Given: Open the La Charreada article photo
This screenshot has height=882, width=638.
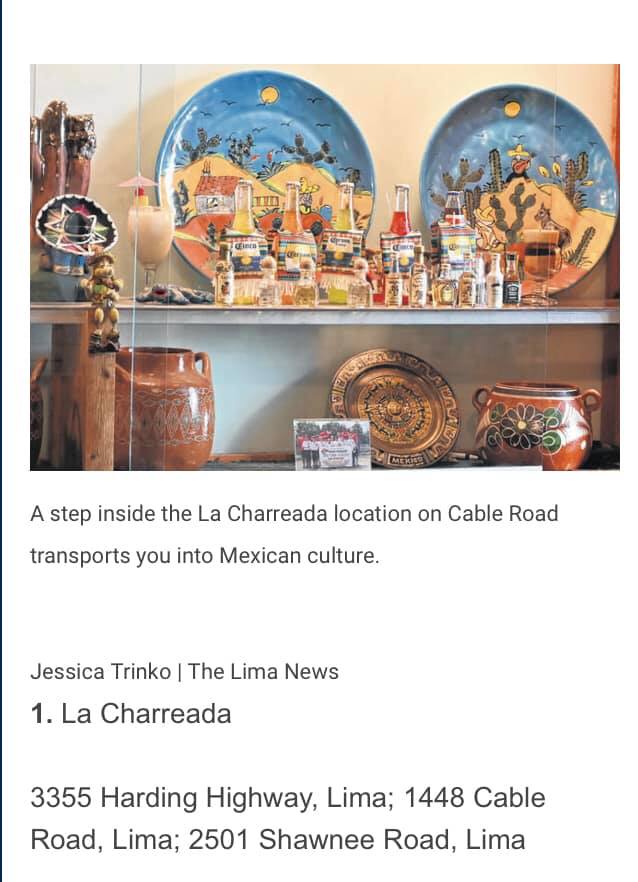Looking at the screenshot, I should click(324, 267).
